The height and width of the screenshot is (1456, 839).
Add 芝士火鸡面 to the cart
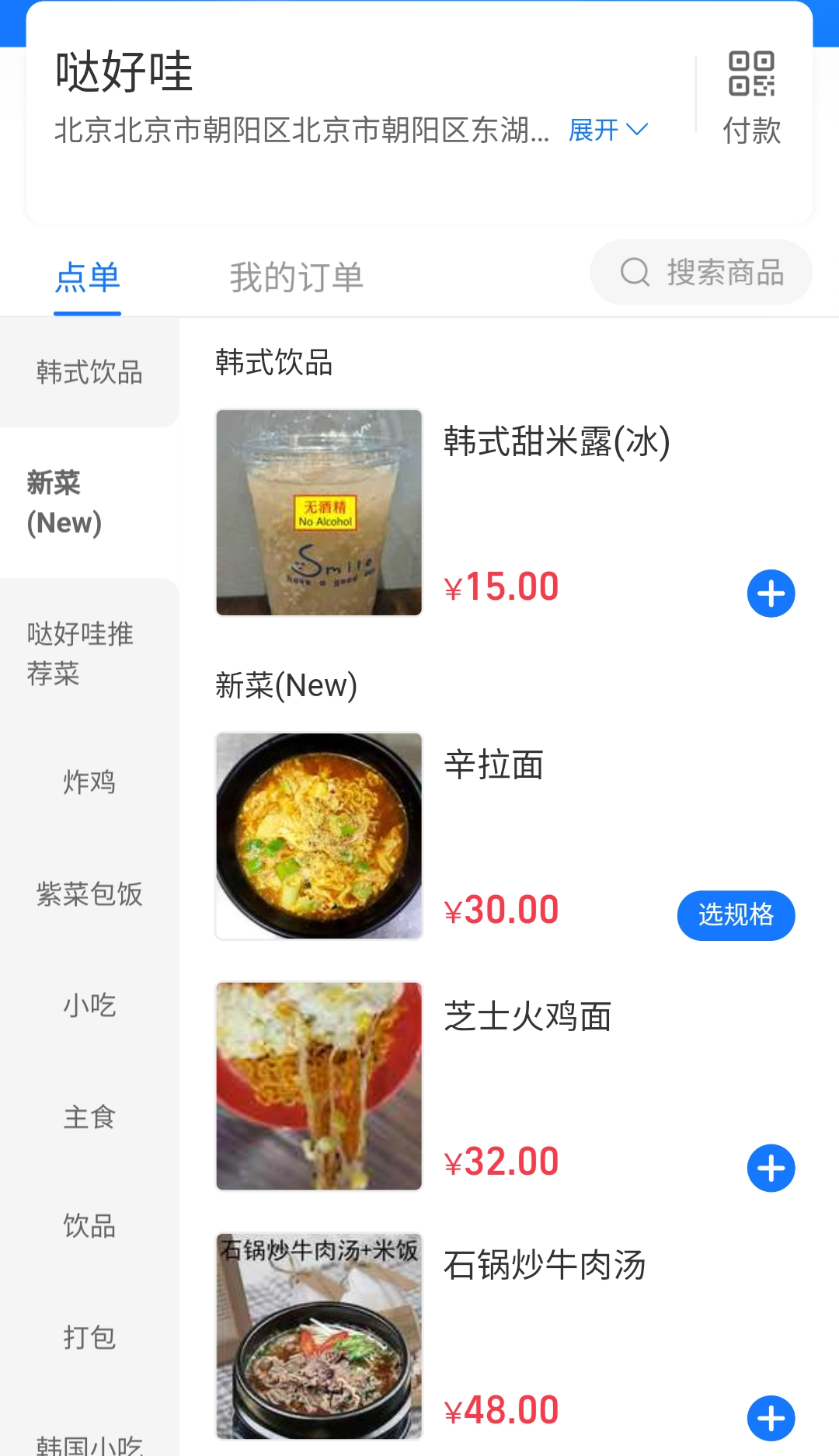click(x=771, y=1168)
